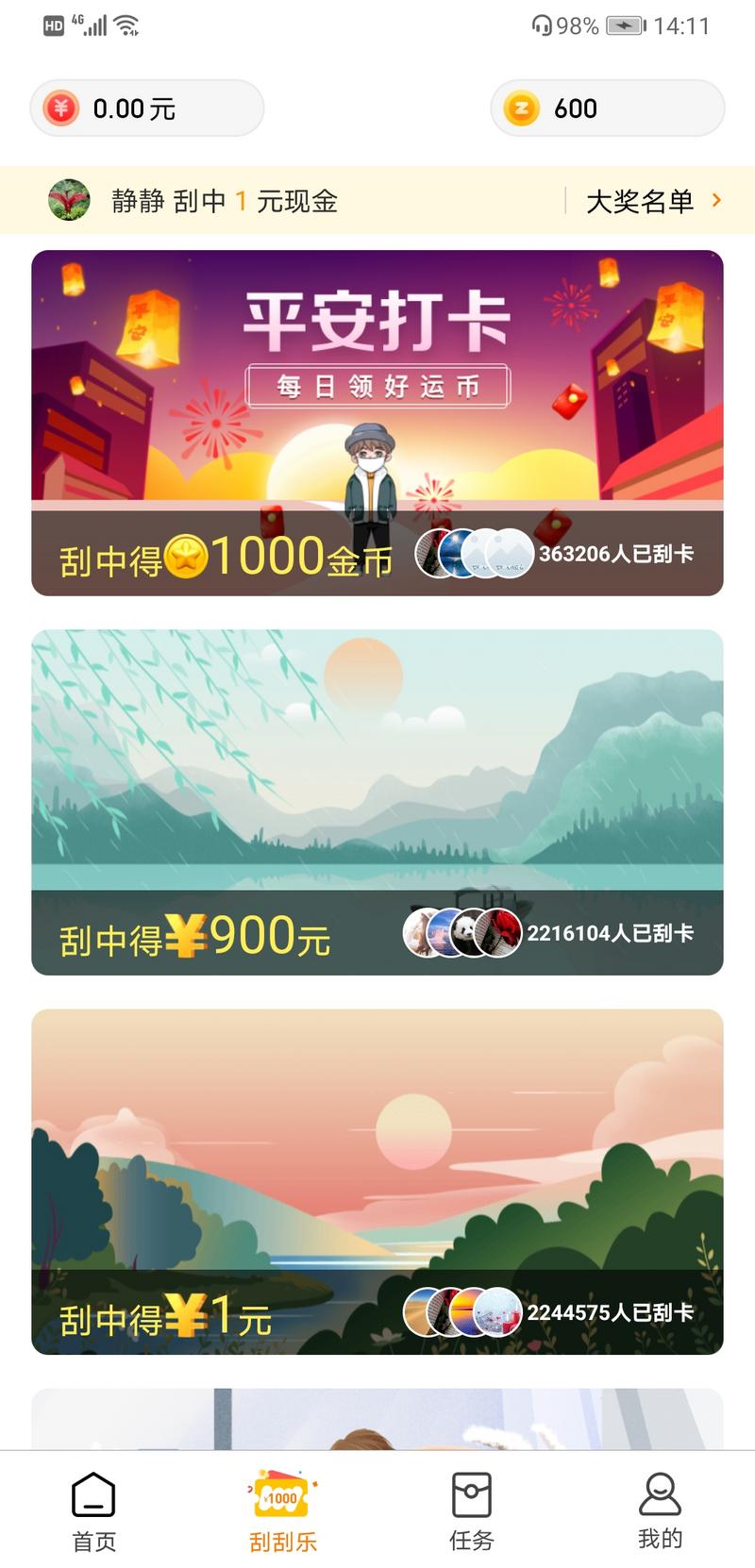View the 大奖名单 winners list
Image resolution: width=755 pixels, height=1568 pixels.
pos(652,201)
